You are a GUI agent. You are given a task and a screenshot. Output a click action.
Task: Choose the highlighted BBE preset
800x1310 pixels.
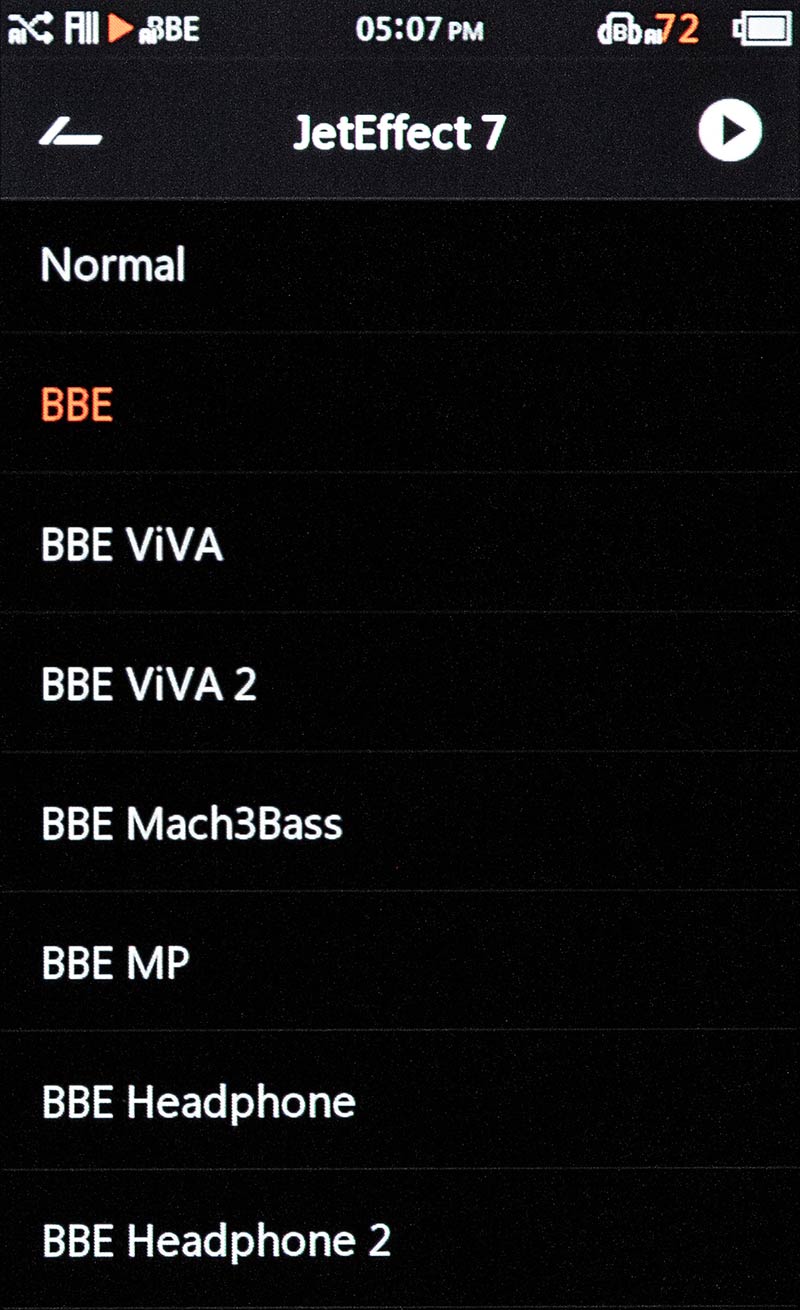coord(400,404)
